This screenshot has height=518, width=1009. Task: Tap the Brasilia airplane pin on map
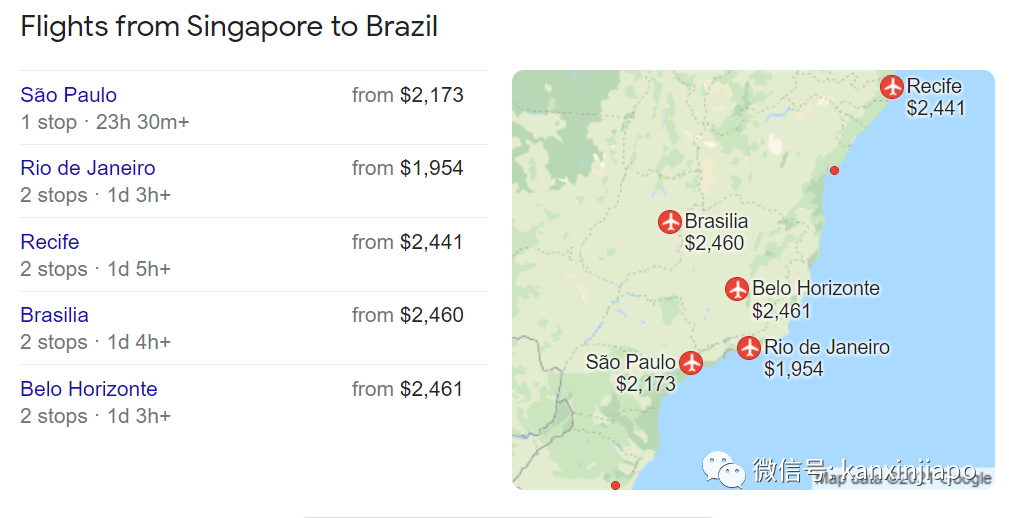click(x=670, y=222)
